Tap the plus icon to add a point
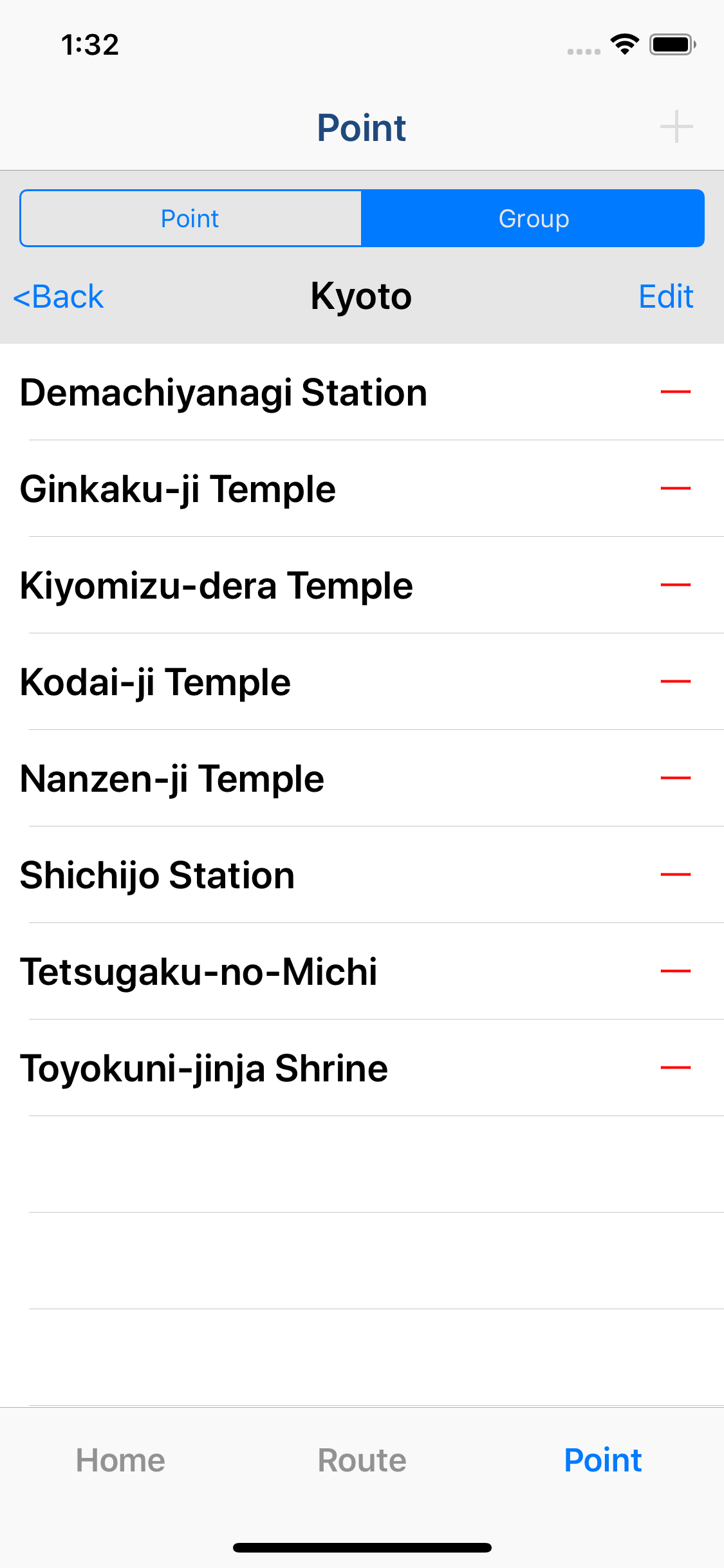This screenshot has height=1568, width=724. pyautogui.click(x=676, y=127)
